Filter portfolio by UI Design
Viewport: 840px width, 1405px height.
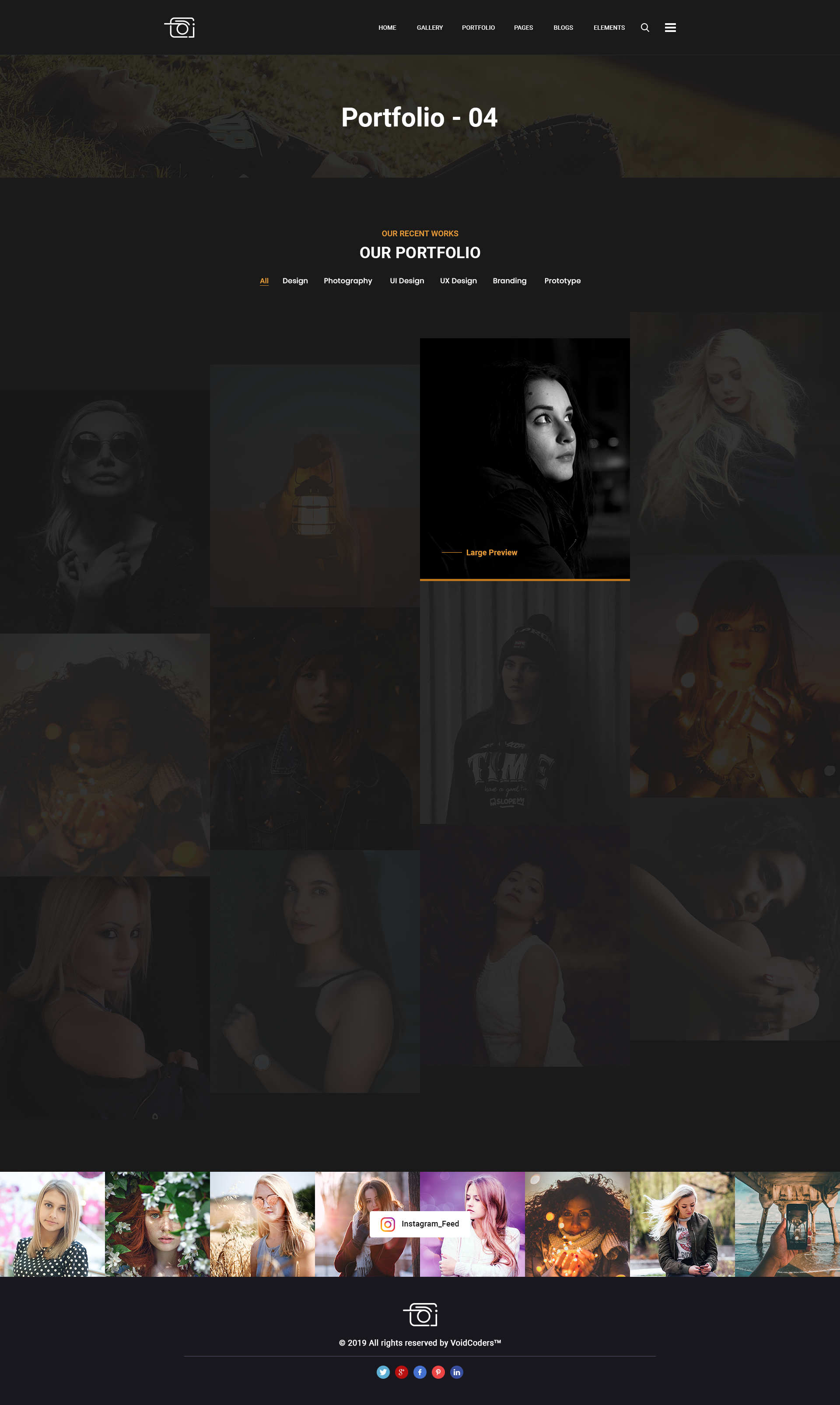[406, 281]
